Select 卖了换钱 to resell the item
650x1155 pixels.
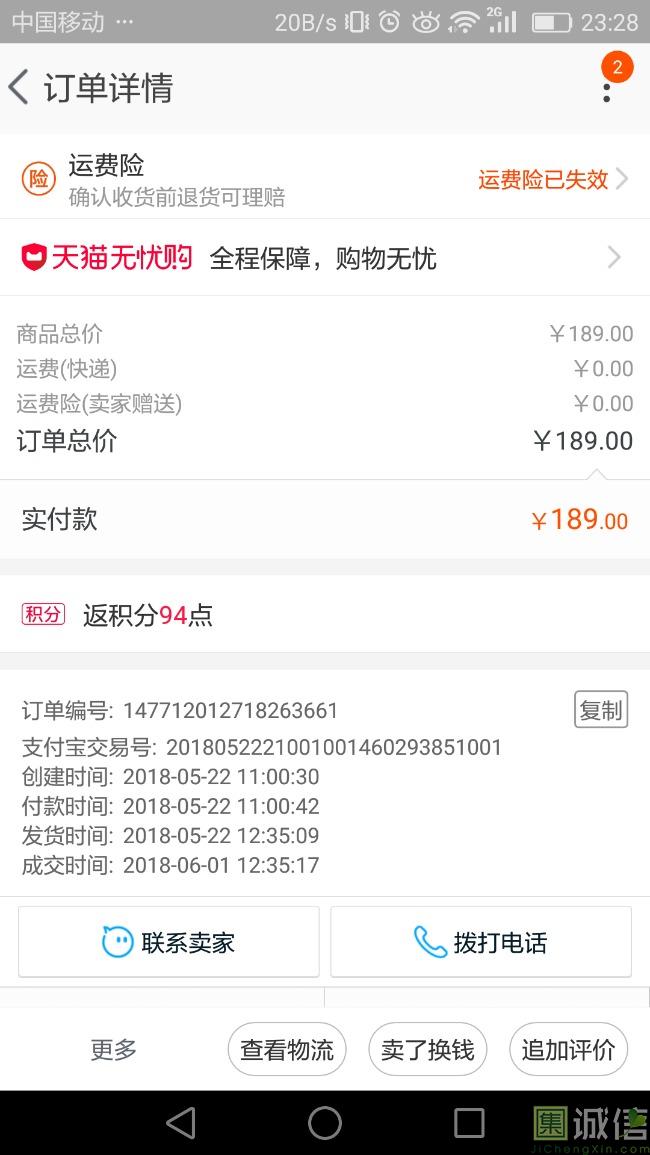tap(427, 1049)
